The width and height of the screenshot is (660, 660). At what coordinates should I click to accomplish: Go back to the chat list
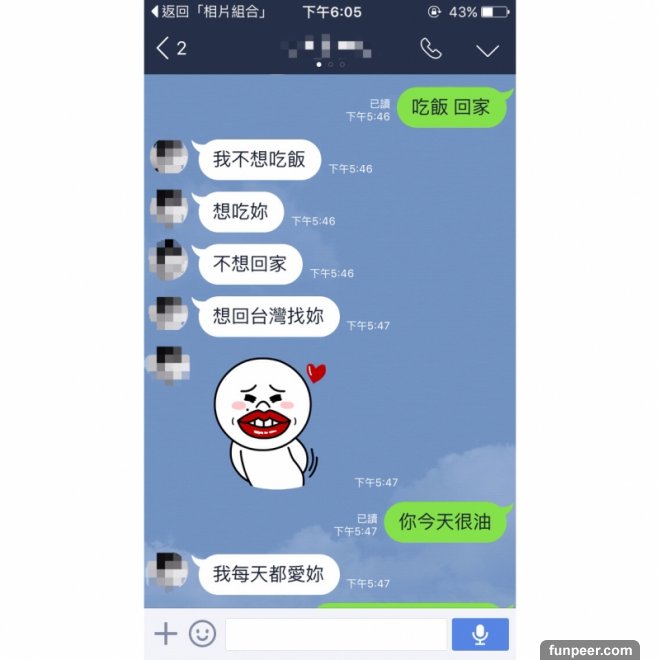(170, 48)
